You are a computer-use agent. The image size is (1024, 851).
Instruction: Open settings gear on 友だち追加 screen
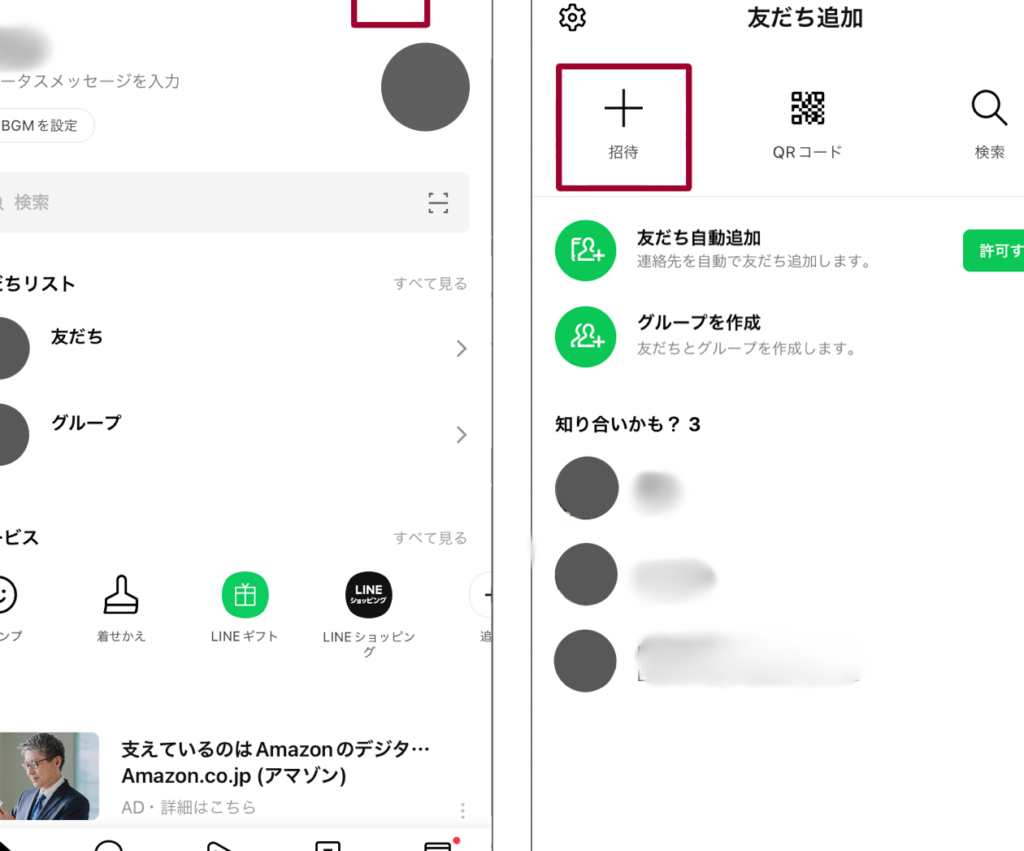pos(572,18)
